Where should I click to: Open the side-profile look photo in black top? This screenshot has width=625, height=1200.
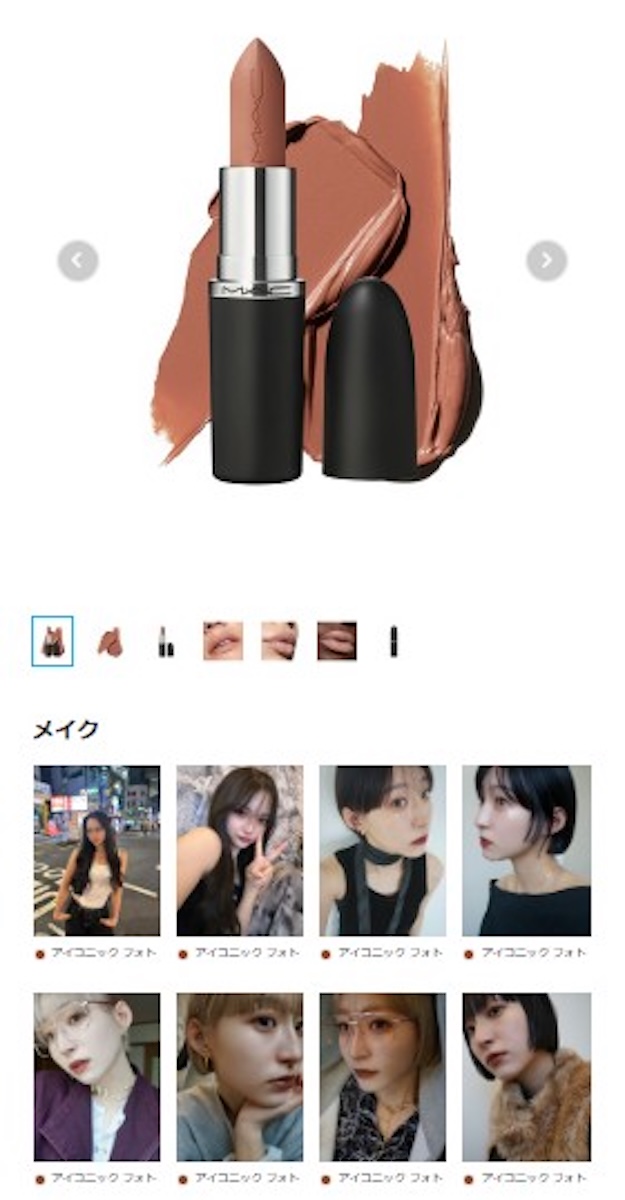[526, 850]
